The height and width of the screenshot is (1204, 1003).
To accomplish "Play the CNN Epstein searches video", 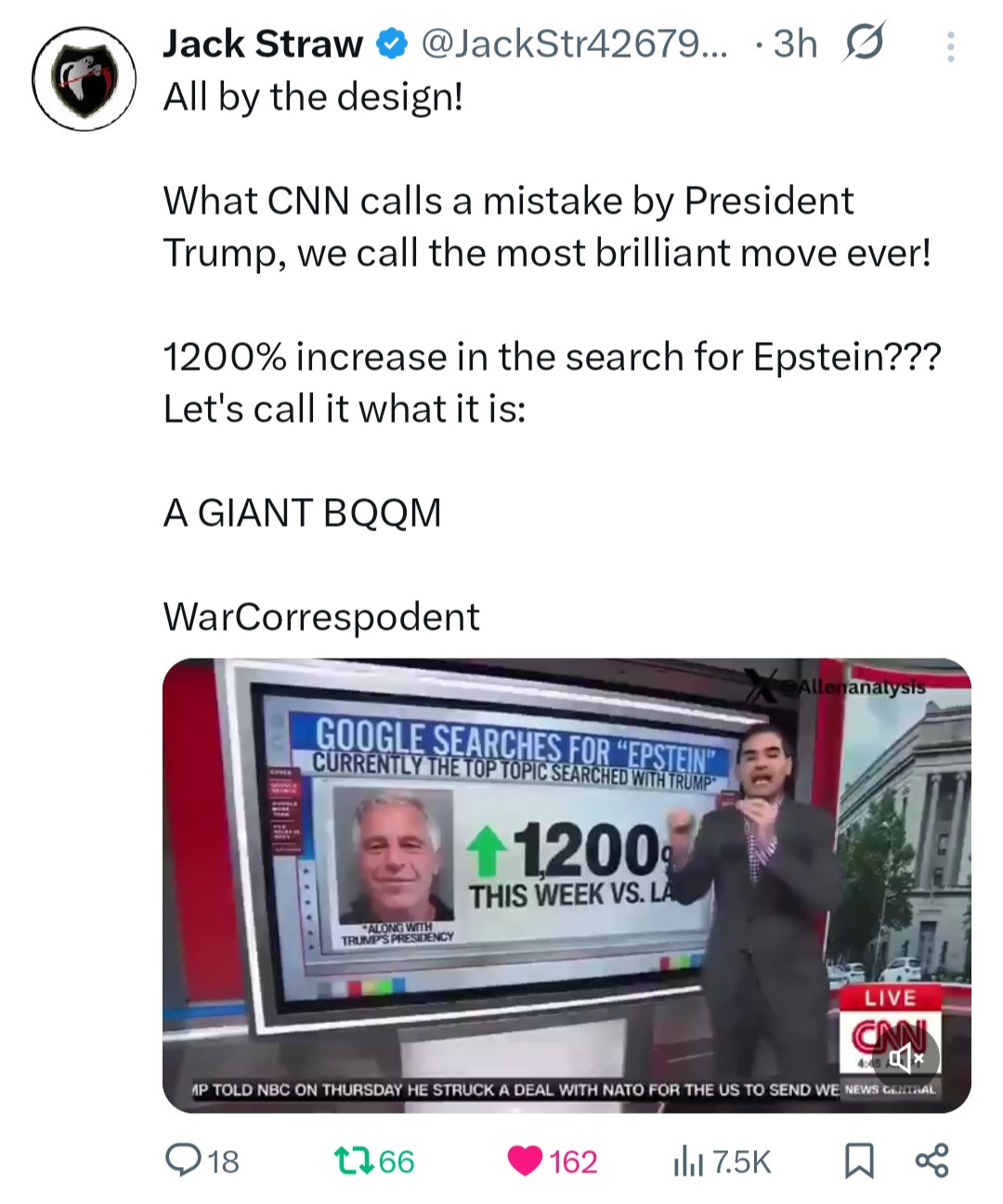I will [567, 883].
